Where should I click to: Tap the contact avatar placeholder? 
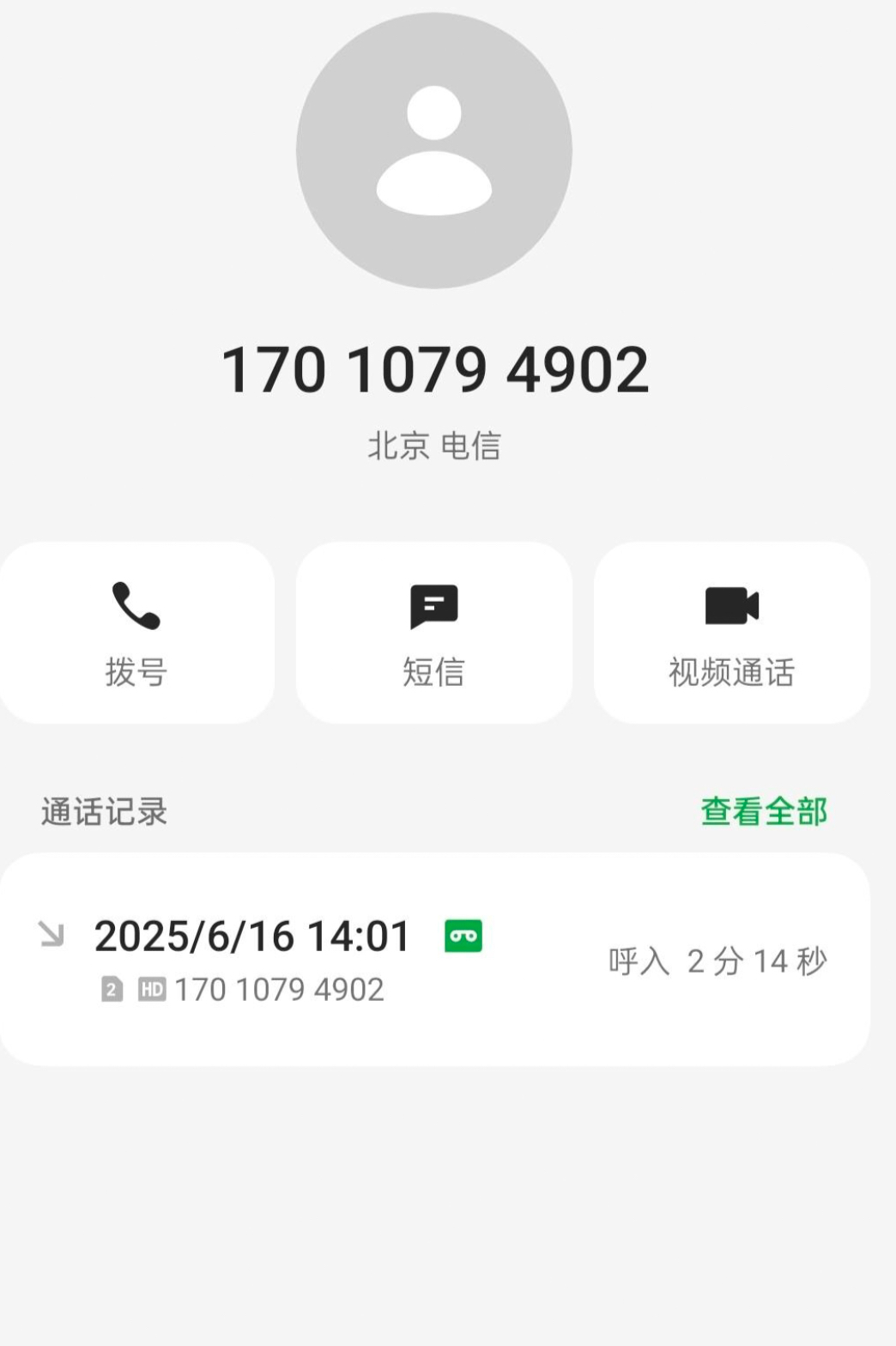(433, 150)
